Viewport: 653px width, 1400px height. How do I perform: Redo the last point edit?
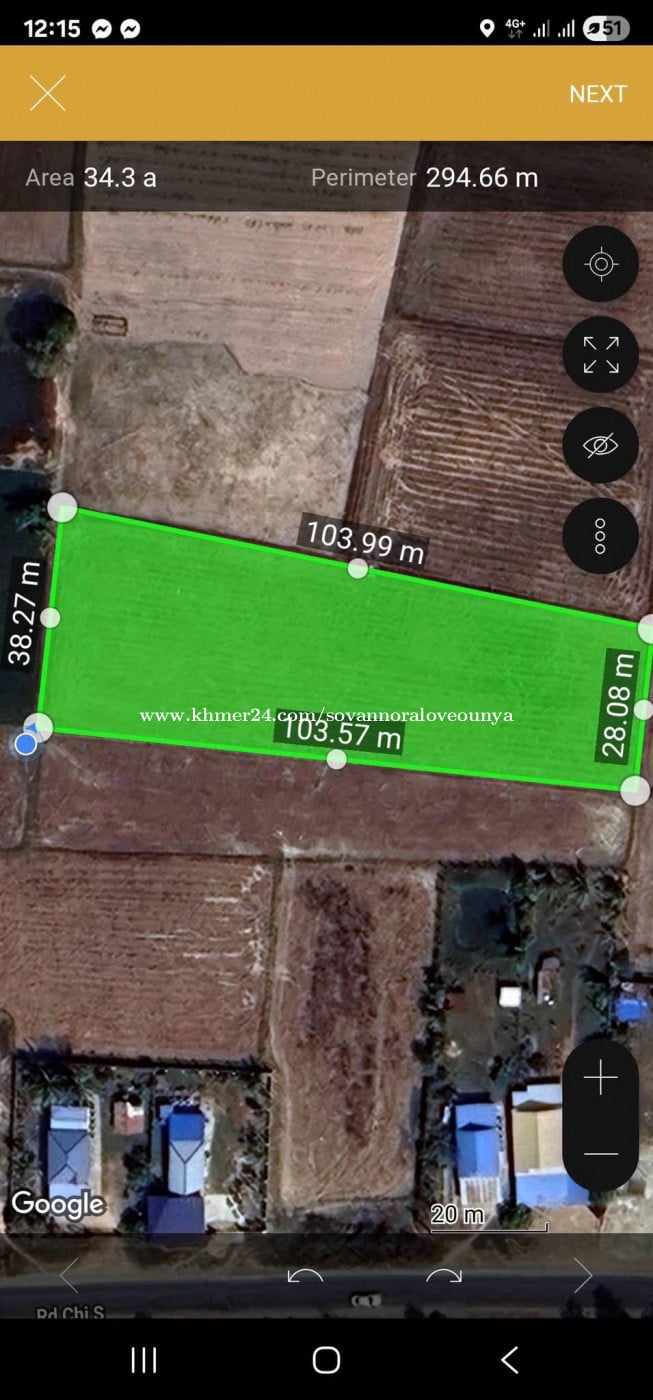tap(443, 1276)
